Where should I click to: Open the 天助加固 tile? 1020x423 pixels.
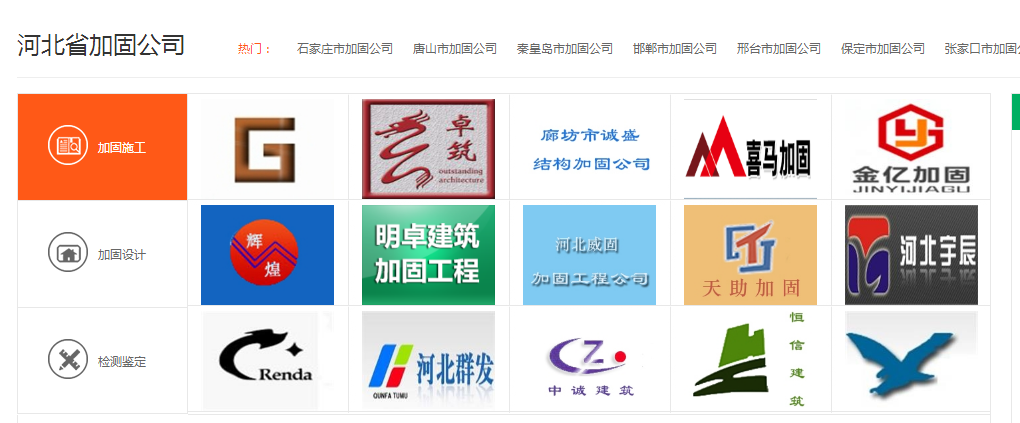pyautogui.click(x=750, y=255)
